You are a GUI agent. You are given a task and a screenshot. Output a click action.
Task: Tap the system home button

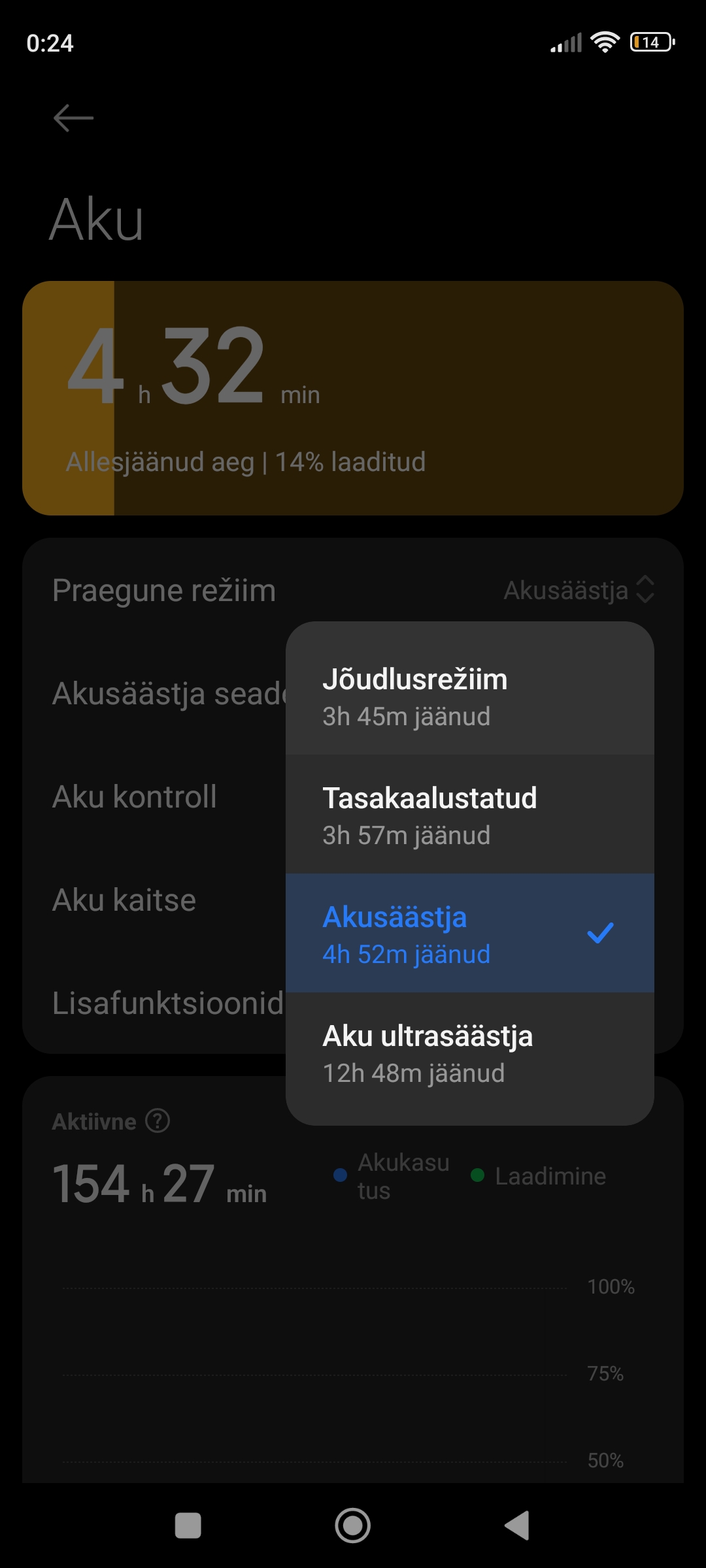(x=353, y=1526)
